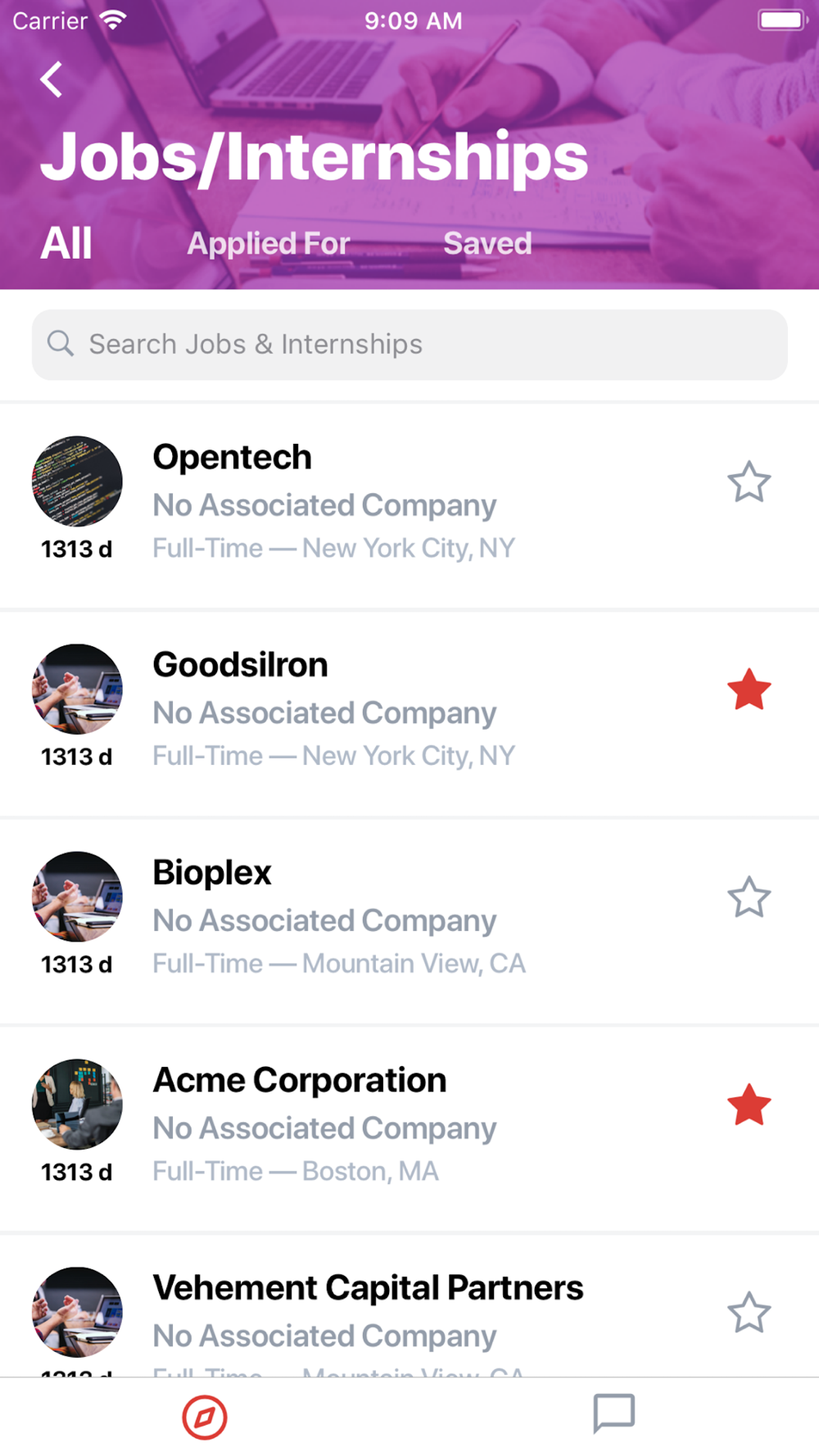Remove Acme Corporation from saved via star
Screen dimensions: 819x1456
click(x=749, y=1105)
